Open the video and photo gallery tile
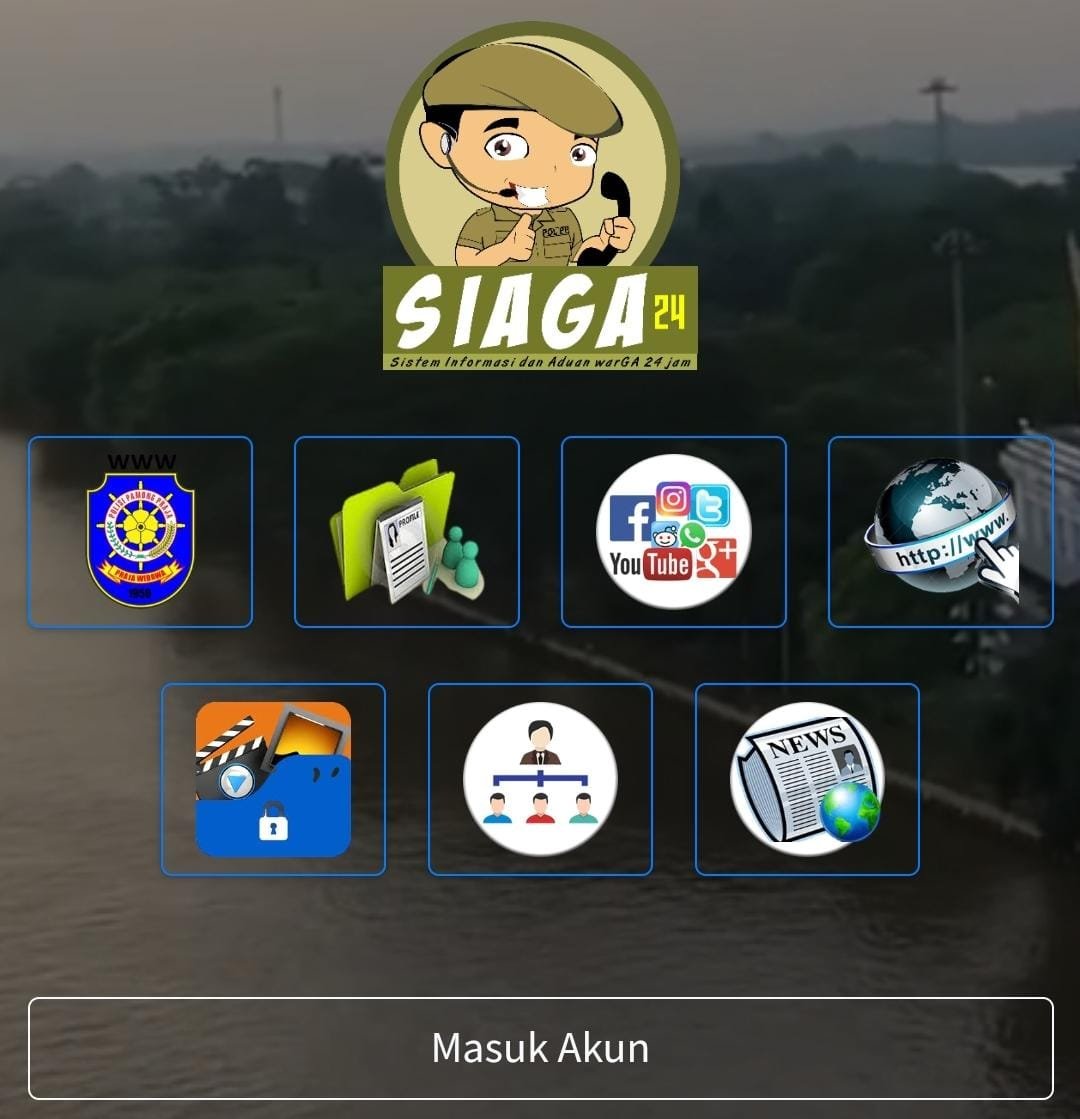Screen dimensions: 1080x1119 [273, 779]
